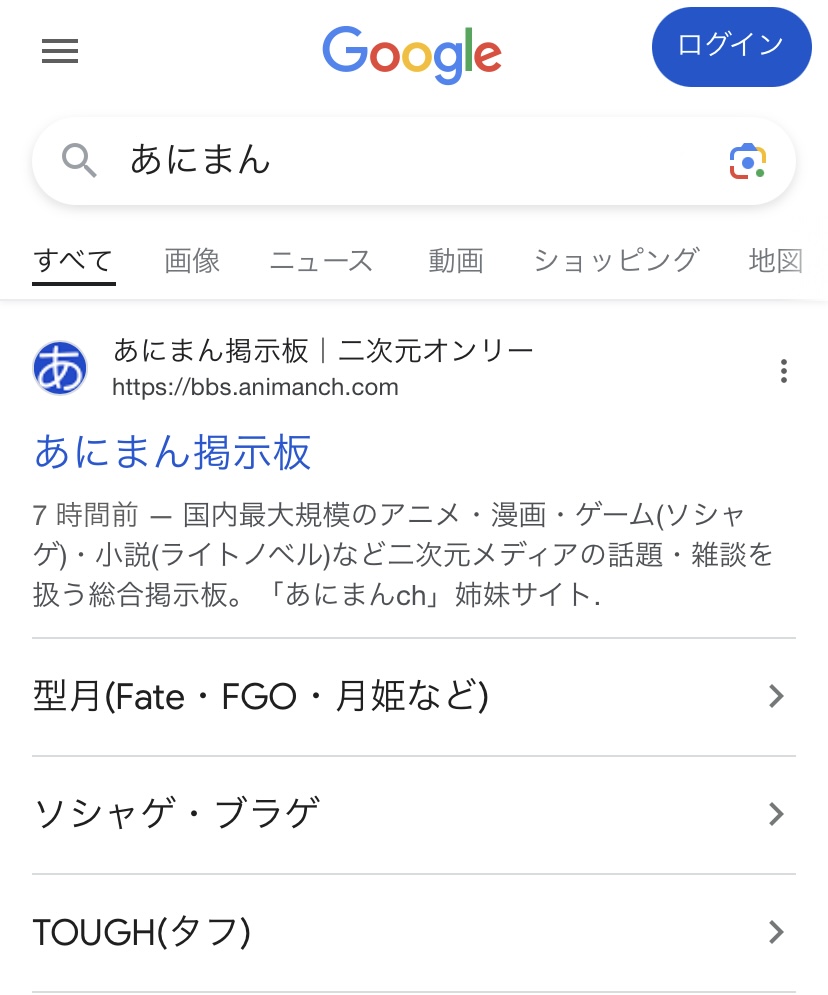The width and height of the screenshot is (828, 995).
Task: Switch to the 画像 tab
Action: coord(192,261)
